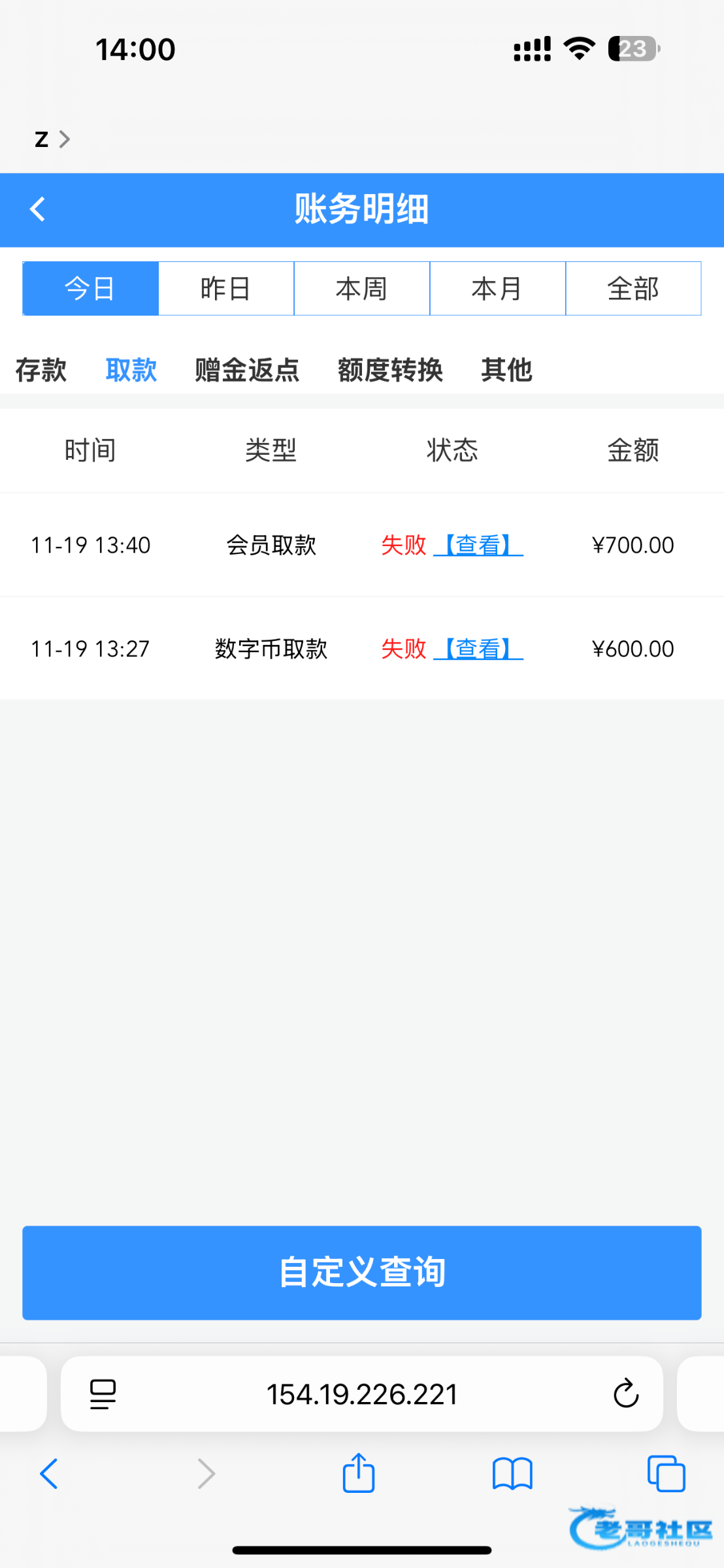Open Safari page settings menu
The width and height of the screenshot is (724, 1568).
click(x=103, y=1394)
